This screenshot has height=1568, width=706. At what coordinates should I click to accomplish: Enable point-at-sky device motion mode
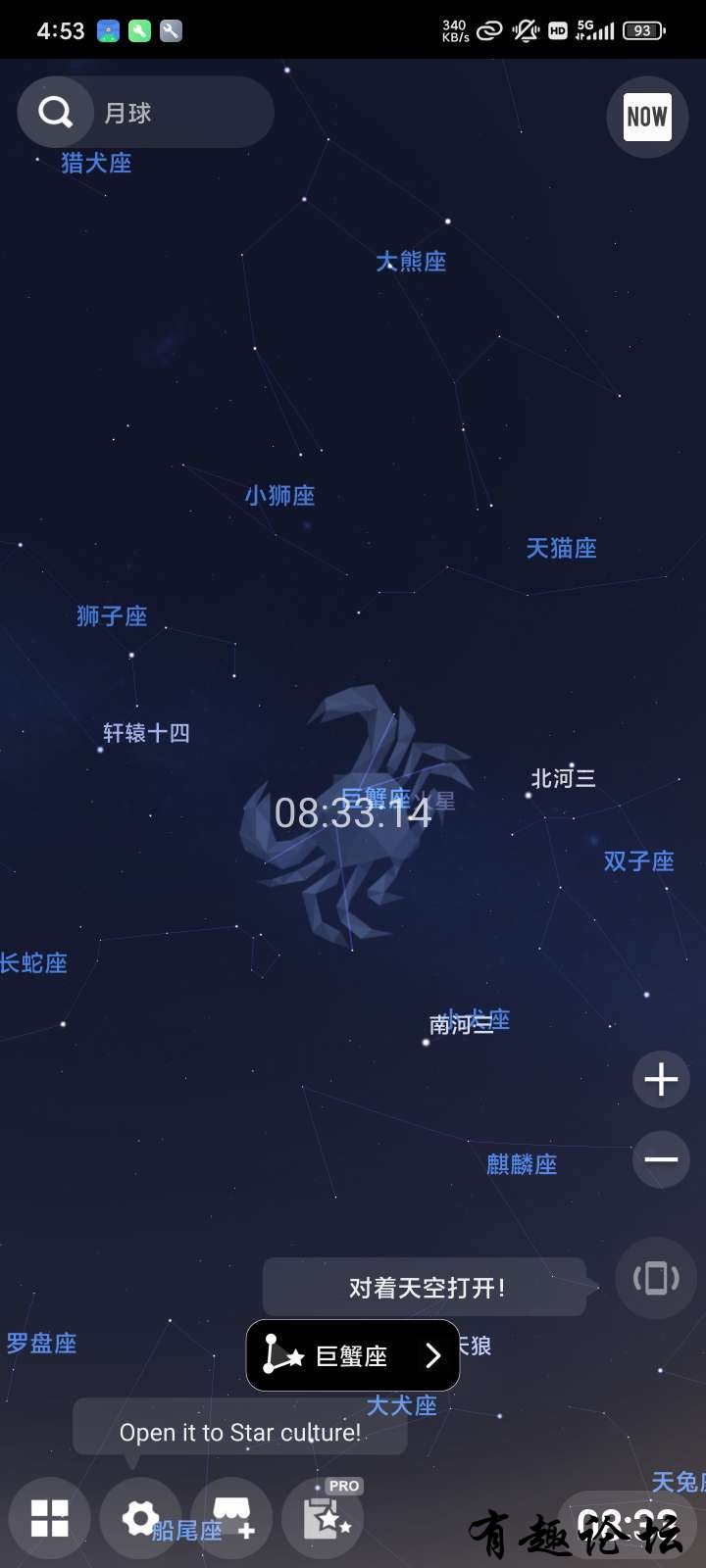coord(656,1278)
